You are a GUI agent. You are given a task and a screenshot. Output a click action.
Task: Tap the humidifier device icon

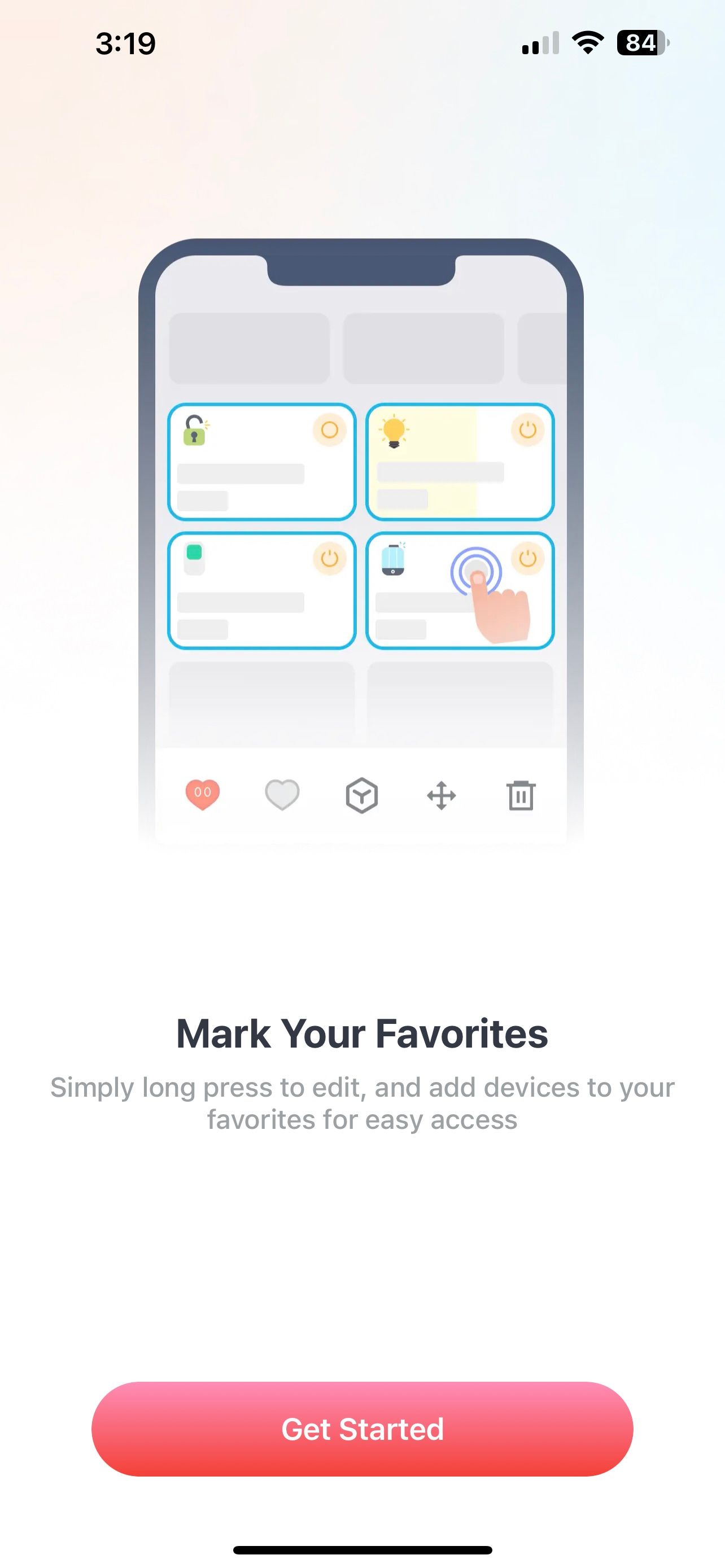pos(395,559)
